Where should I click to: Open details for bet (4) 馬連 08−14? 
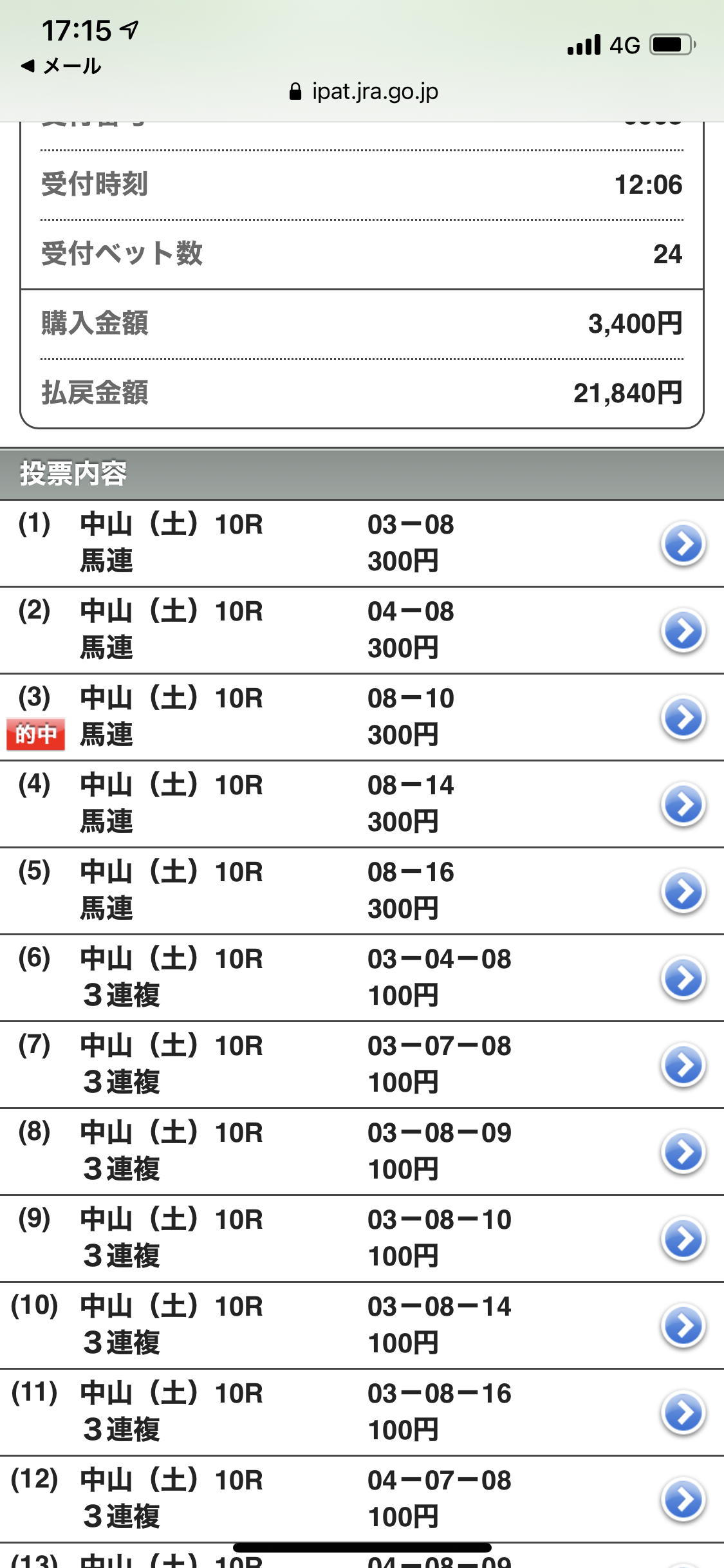click(x=683, y=805)
